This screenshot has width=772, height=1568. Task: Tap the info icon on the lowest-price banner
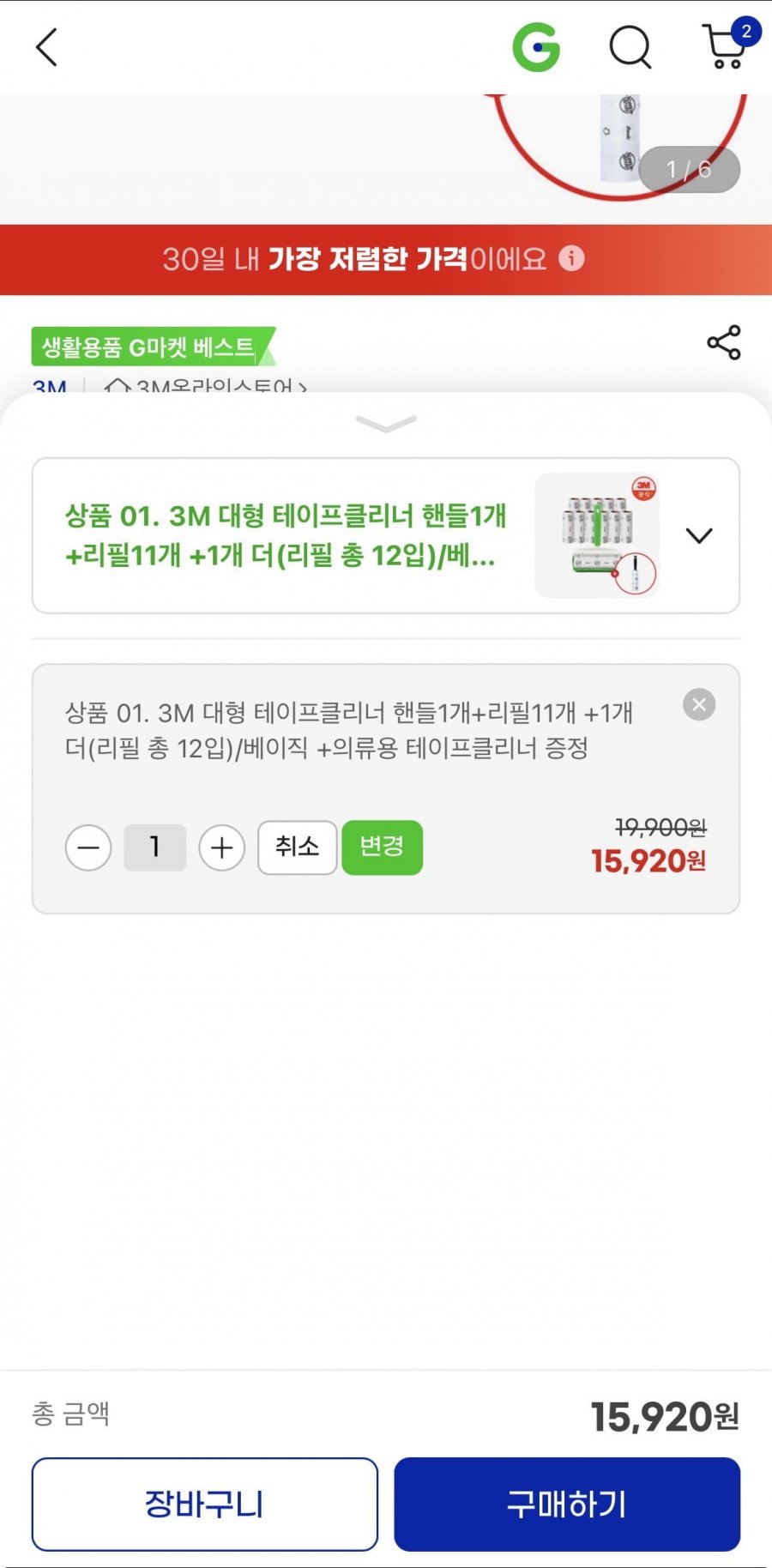571,258
